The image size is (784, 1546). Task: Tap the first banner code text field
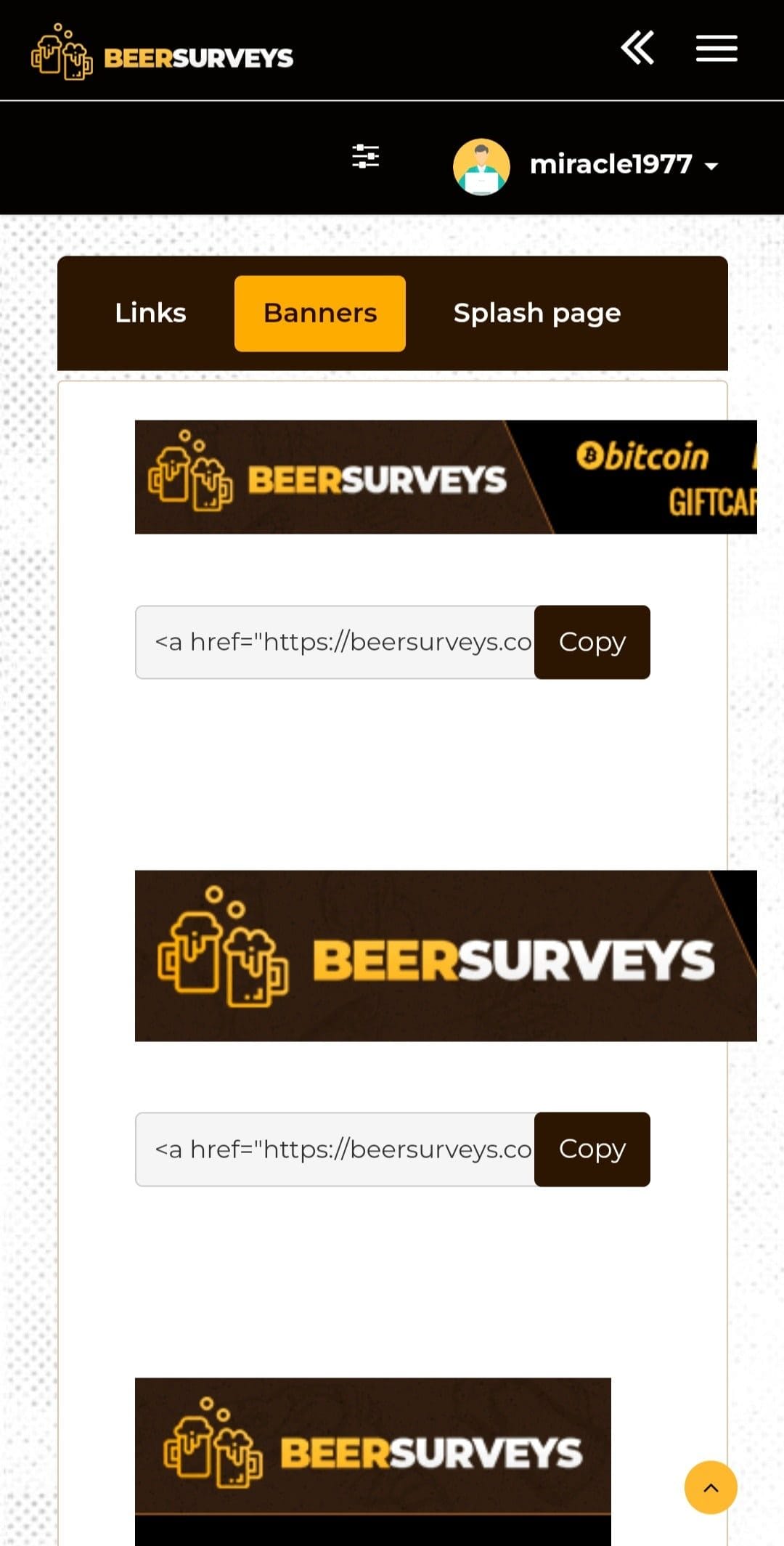335,642
